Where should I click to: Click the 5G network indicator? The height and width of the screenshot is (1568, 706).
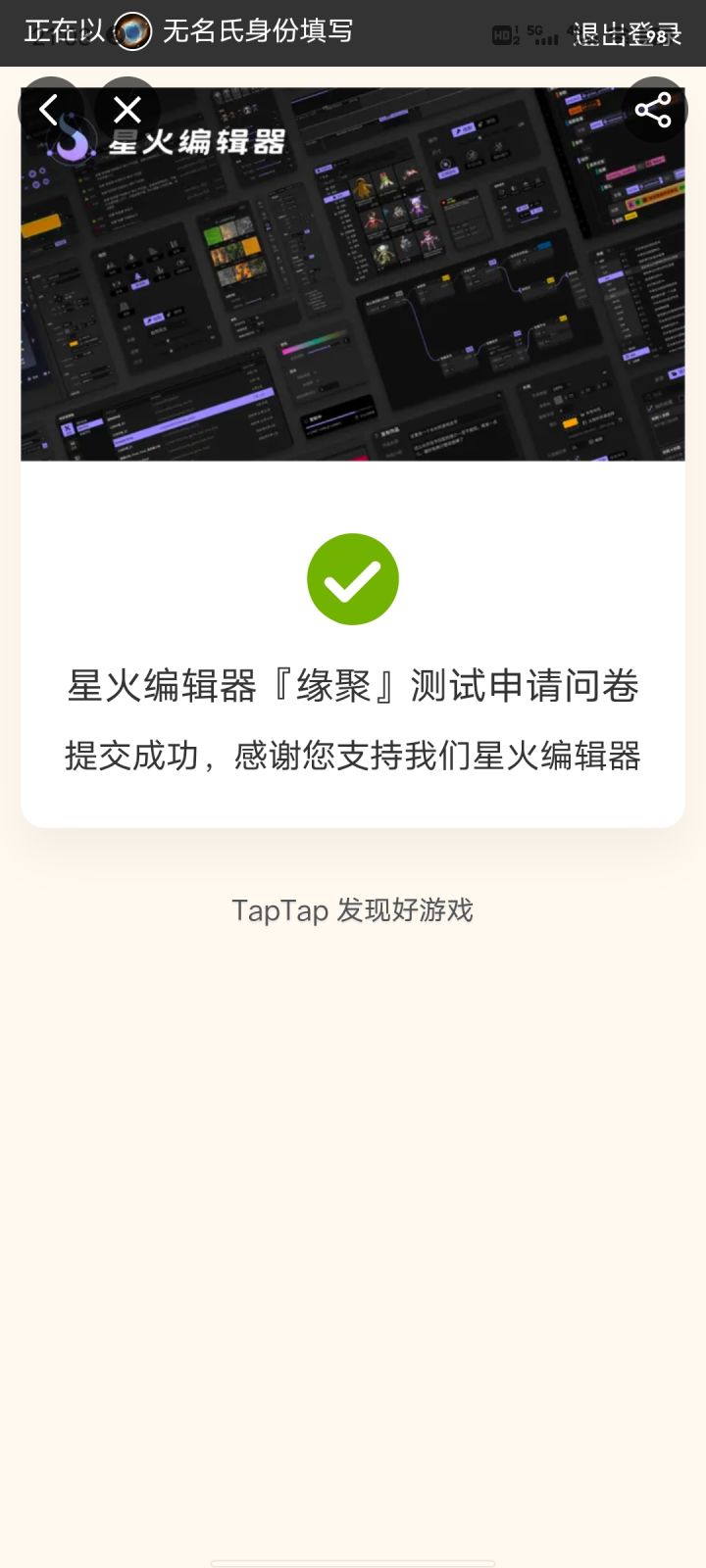(532, 29)
